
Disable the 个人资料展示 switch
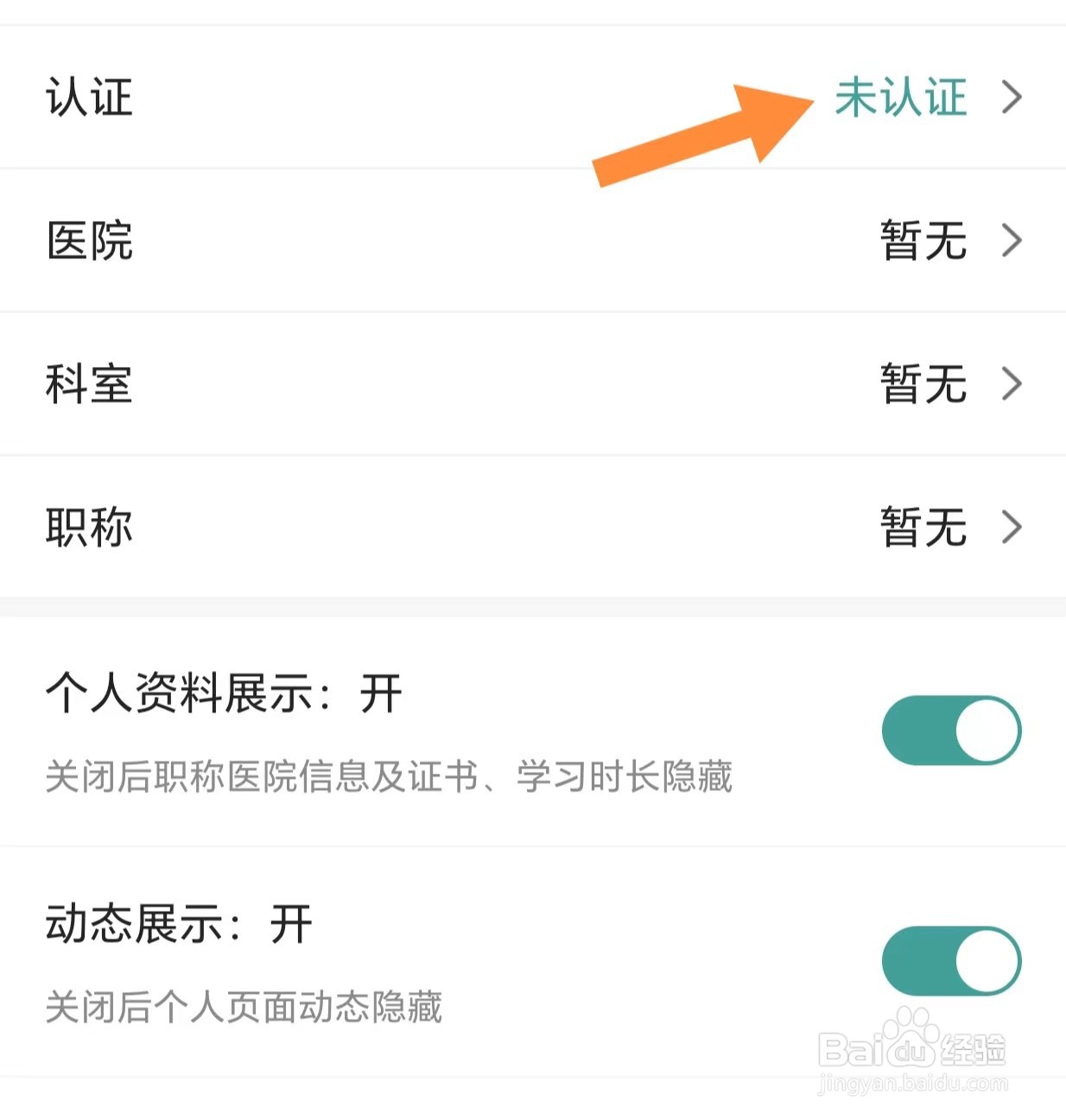click(x=950, y=730)
